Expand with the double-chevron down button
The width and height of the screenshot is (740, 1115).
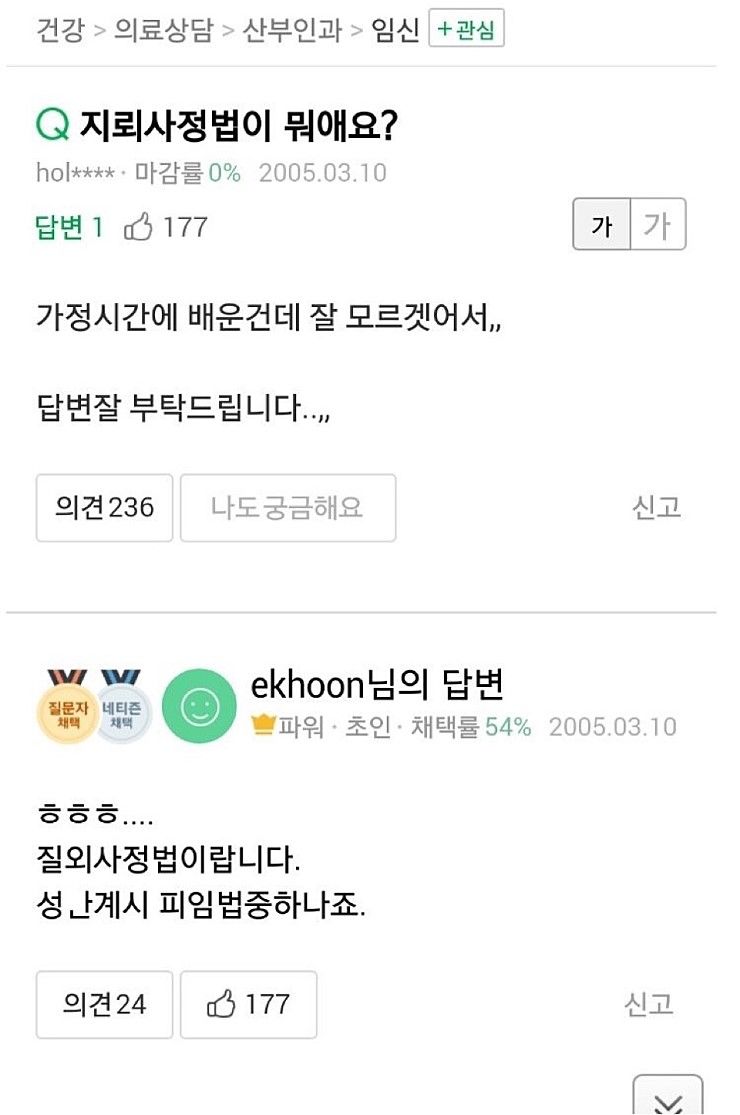(x=668, y=1098)
